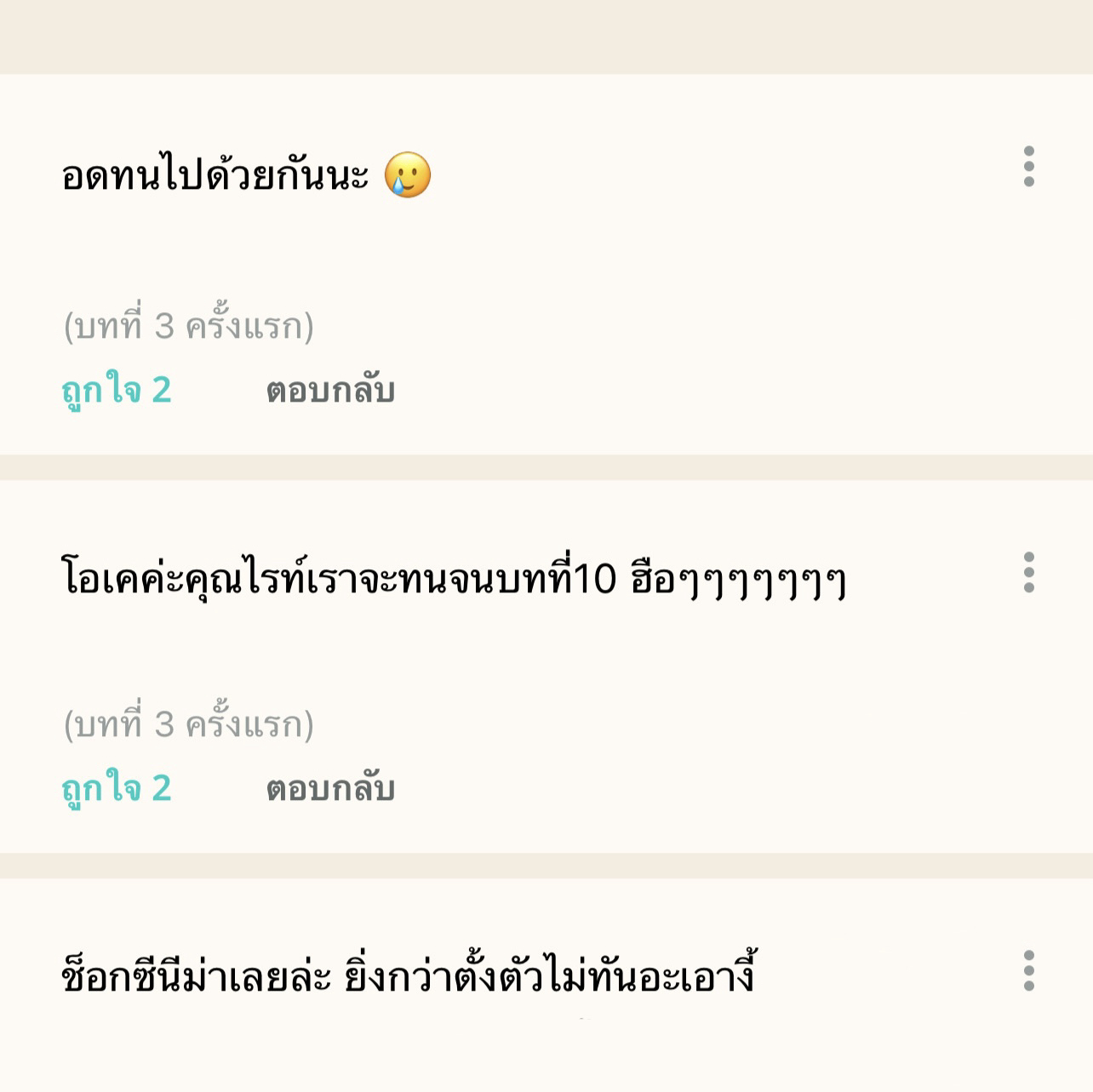Reply to the "อดทนไปด้วยกันนะ" comment
Image resolution: width=1093 pixels, height=1092 pixels.
(330, 391)
